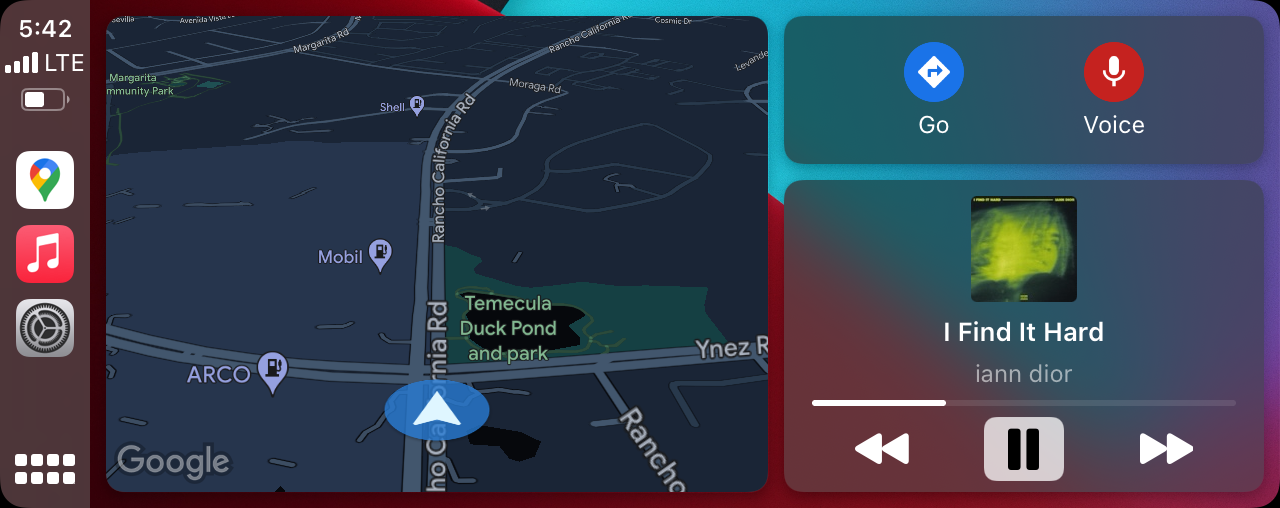The width and height of the screenshot is (1280, 508).
Task: Tap Go to start navigation
Action: coord(933,73)
